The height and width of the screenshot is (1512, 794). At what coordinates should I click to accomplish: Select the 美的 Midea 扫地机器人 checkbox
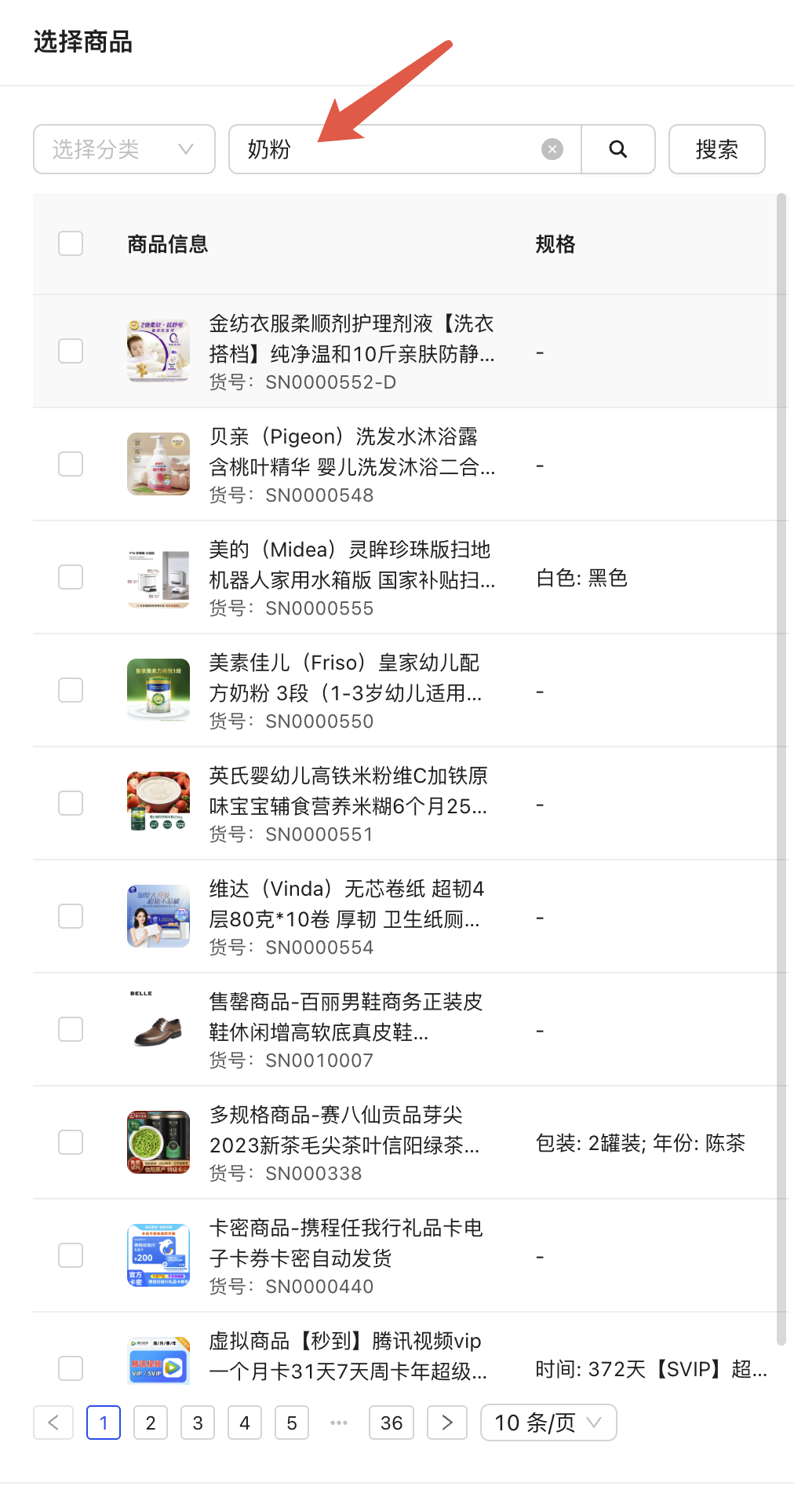coord(71,577)
